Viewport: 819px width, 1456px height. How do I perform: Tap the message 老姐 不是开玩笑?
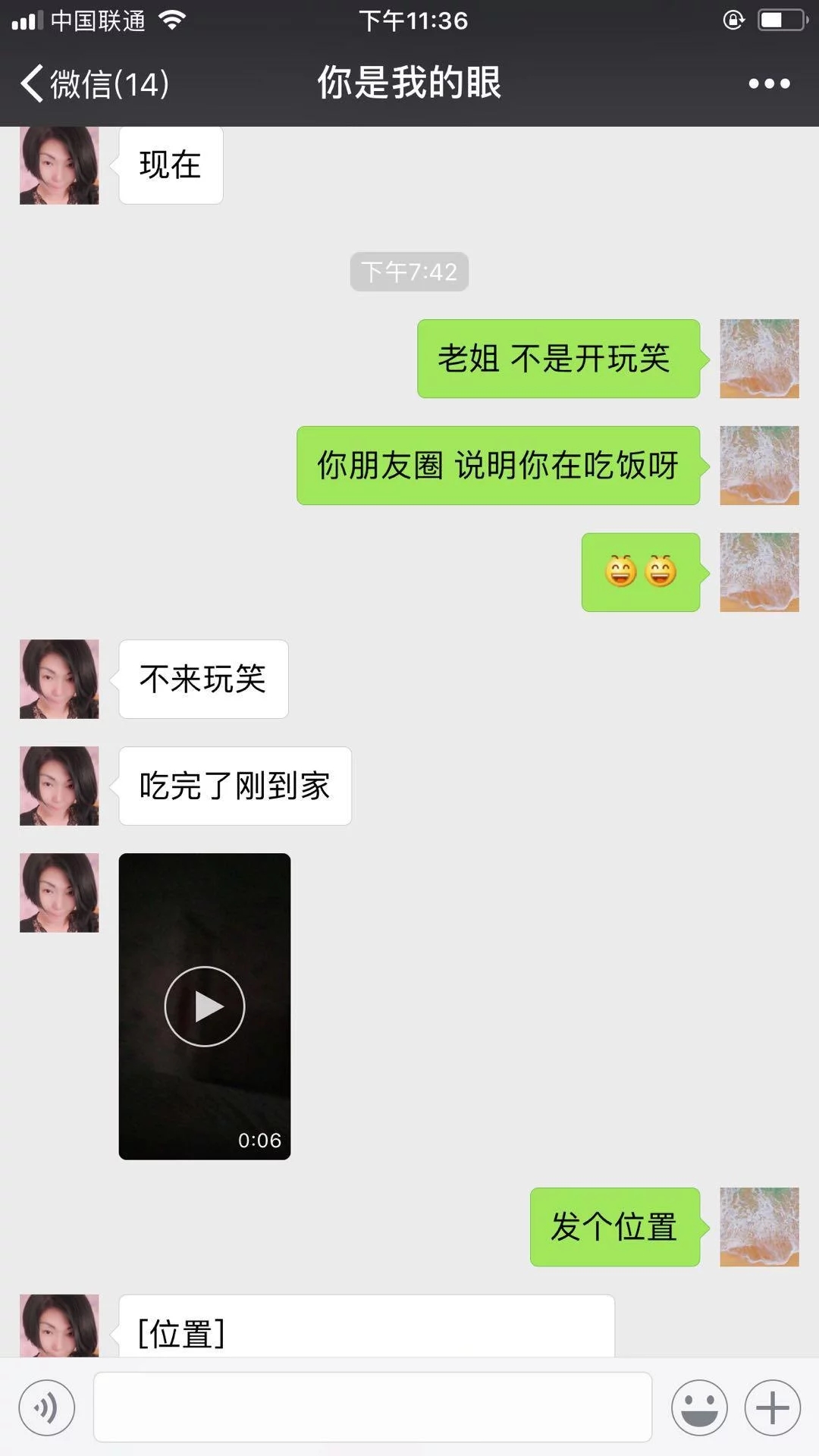pos(558,359)
